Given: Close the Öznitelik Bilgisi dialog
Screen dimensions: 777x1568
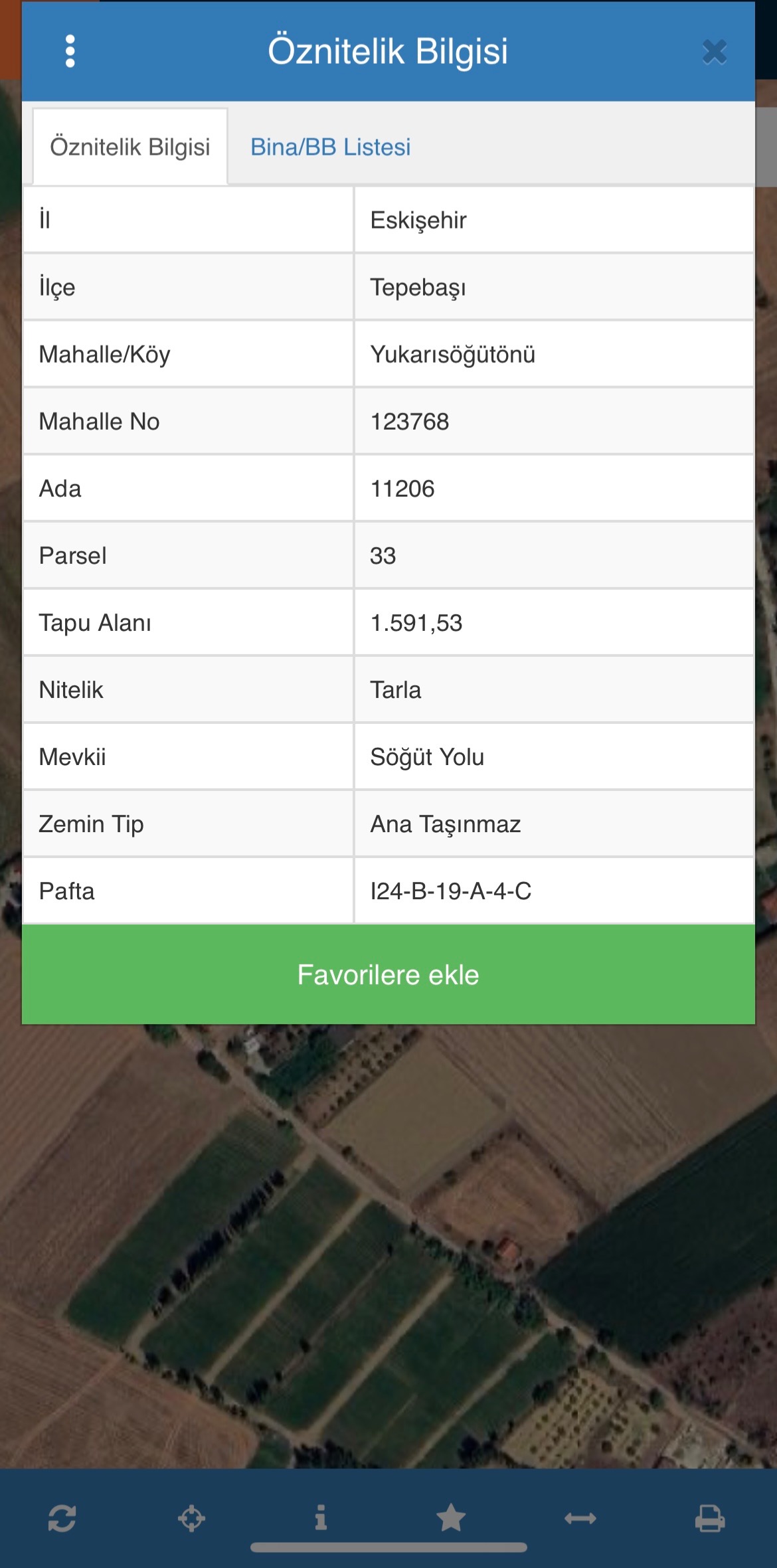Looking at the screenshot, I should tap(715, 52).
